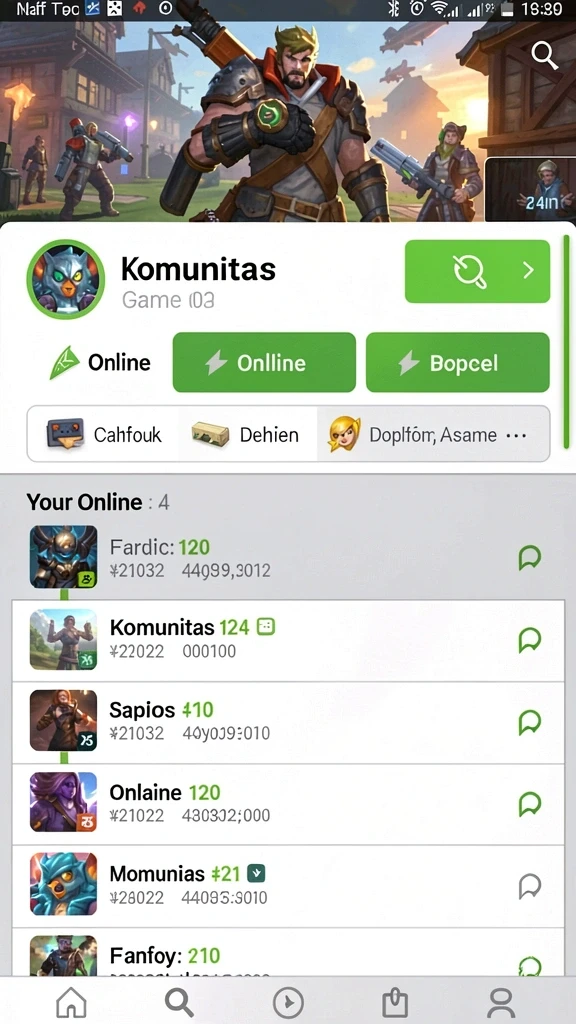576x1024 pixels.
Task: Tap the Bopcel button
Action: click(458, 362)
